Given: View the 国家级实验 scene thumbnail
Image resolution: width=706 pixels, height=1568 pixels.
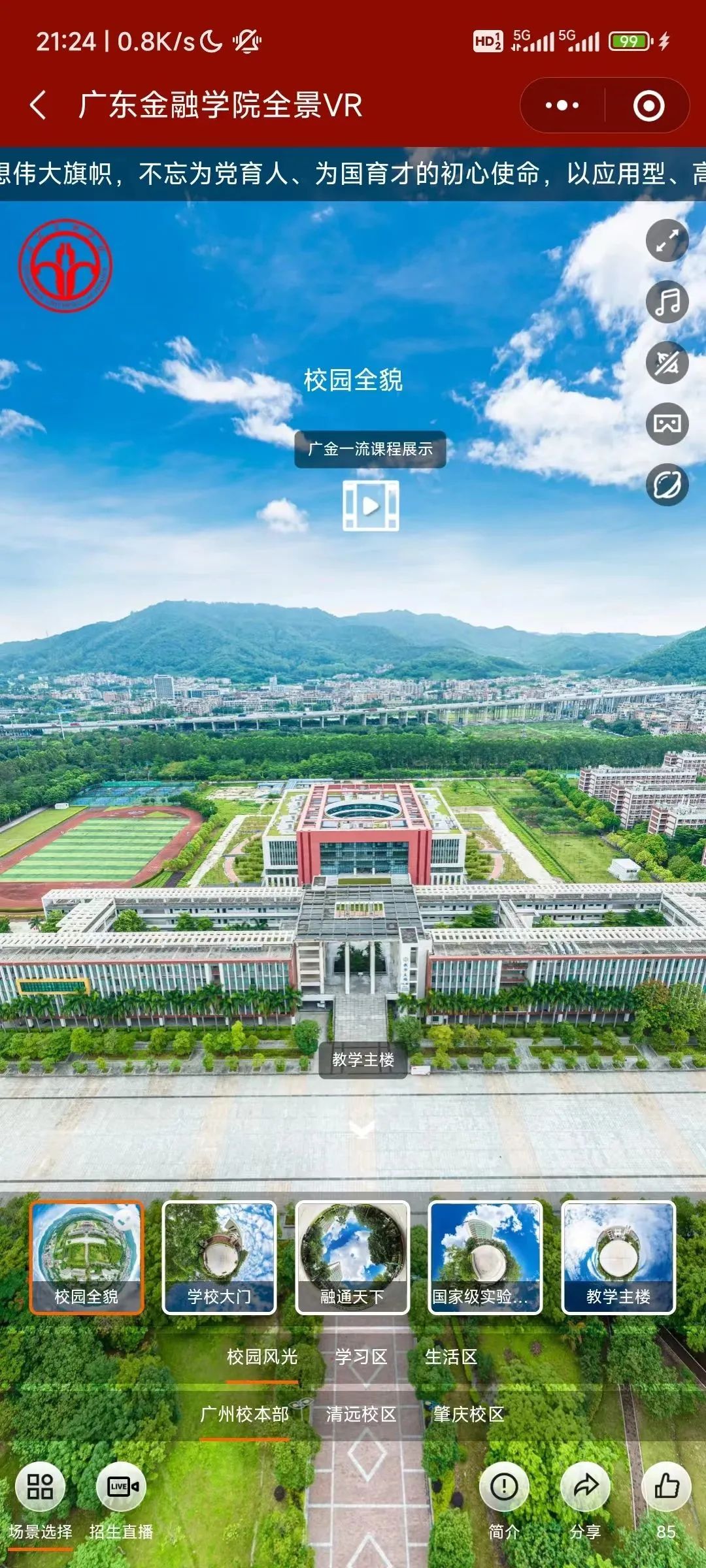Looking at the screenshot, I should click(x=485, y=1256).
